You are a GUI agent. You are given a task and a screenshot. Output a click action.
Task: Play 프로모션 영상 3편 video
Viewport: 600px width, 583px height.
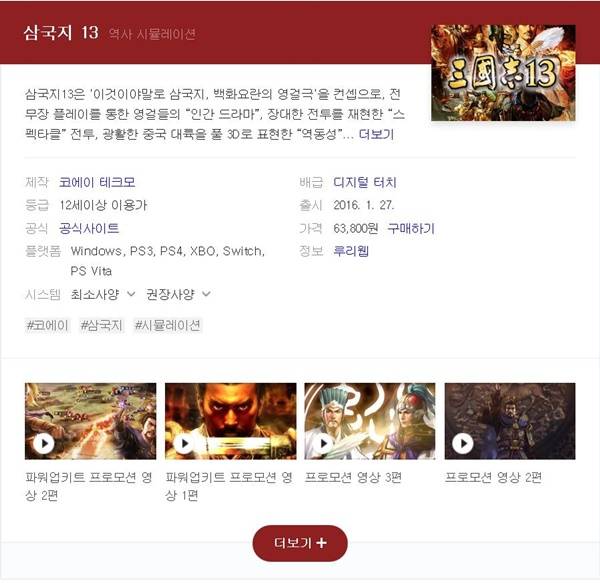(370, 421)
